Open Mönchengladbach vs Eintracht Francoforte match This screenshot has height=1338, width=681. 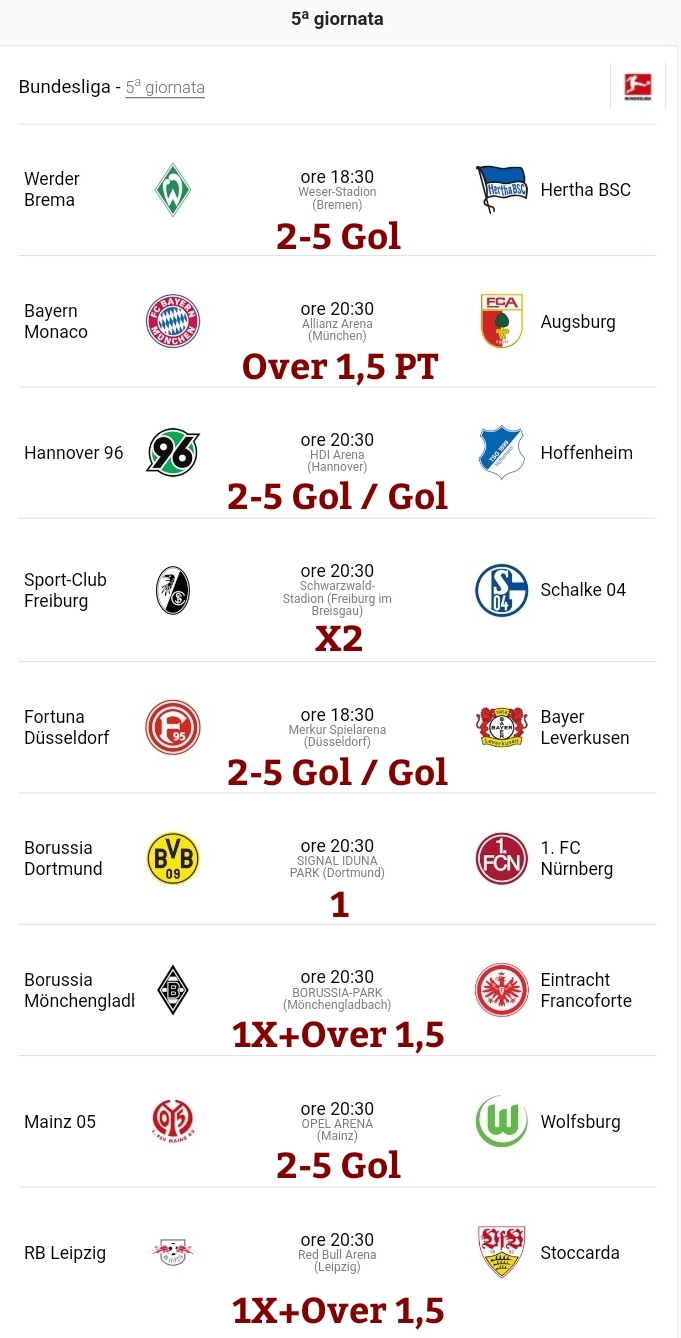coord(337,990)
